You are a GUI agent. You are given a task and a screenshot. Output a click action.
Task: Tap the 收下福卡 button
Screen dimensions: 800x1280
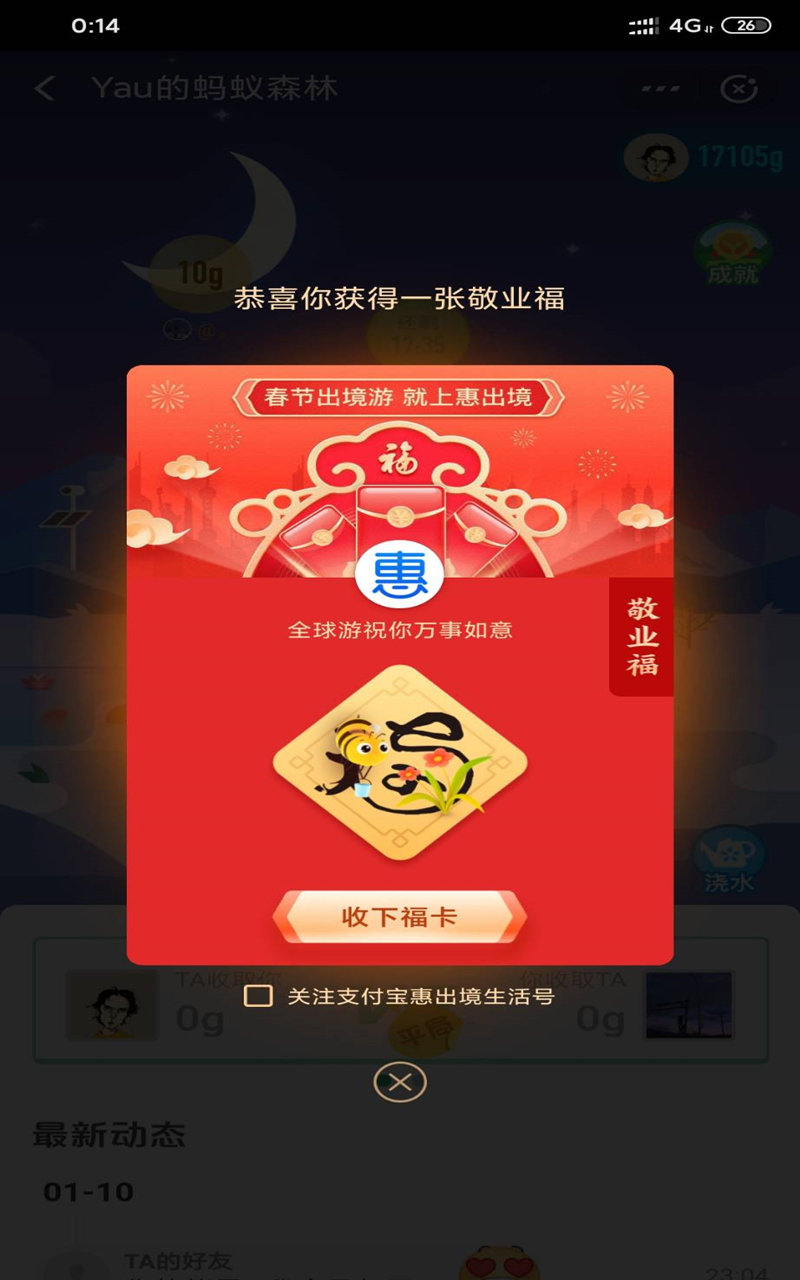pyautogui.click(x=399, y=917)
